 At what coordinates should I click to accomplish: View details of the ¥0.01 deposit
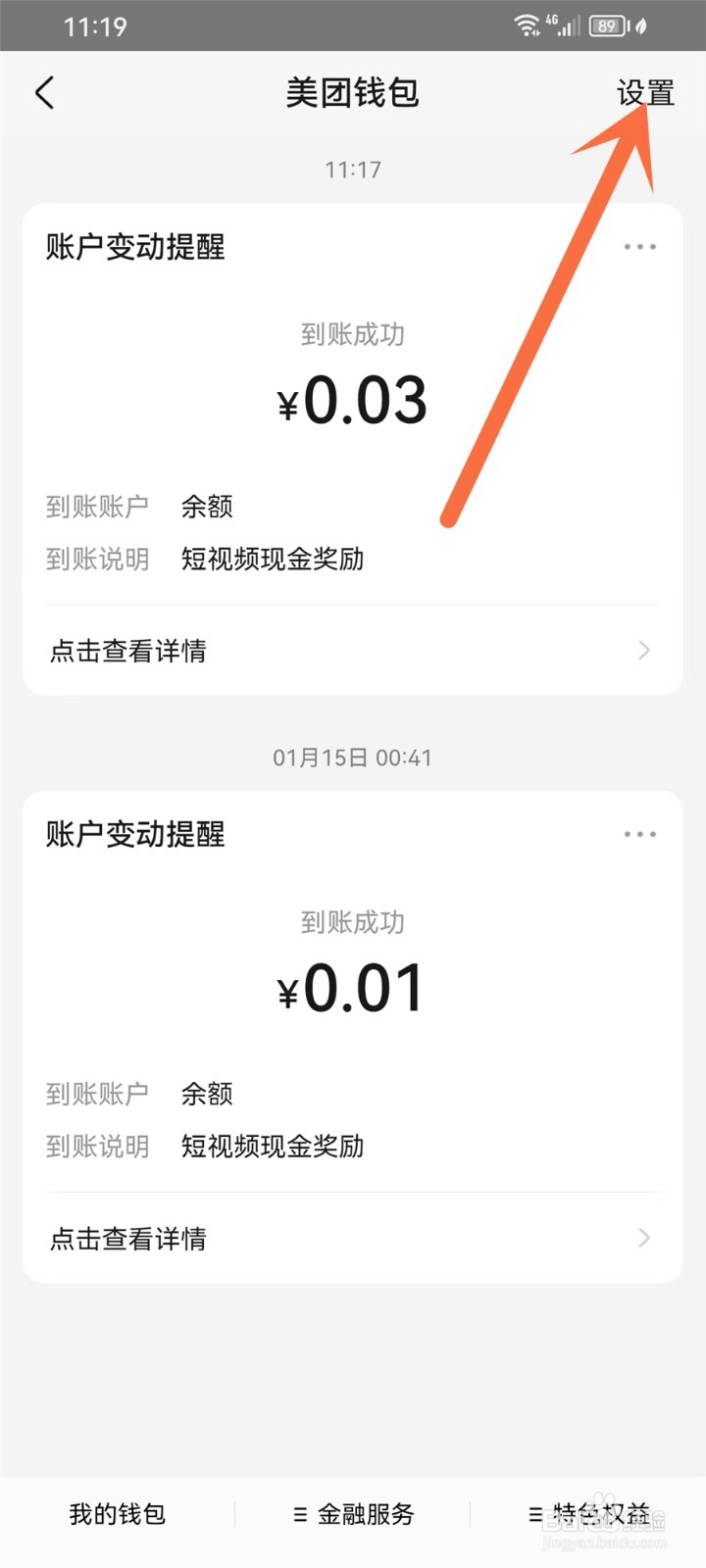point(352,1238)
